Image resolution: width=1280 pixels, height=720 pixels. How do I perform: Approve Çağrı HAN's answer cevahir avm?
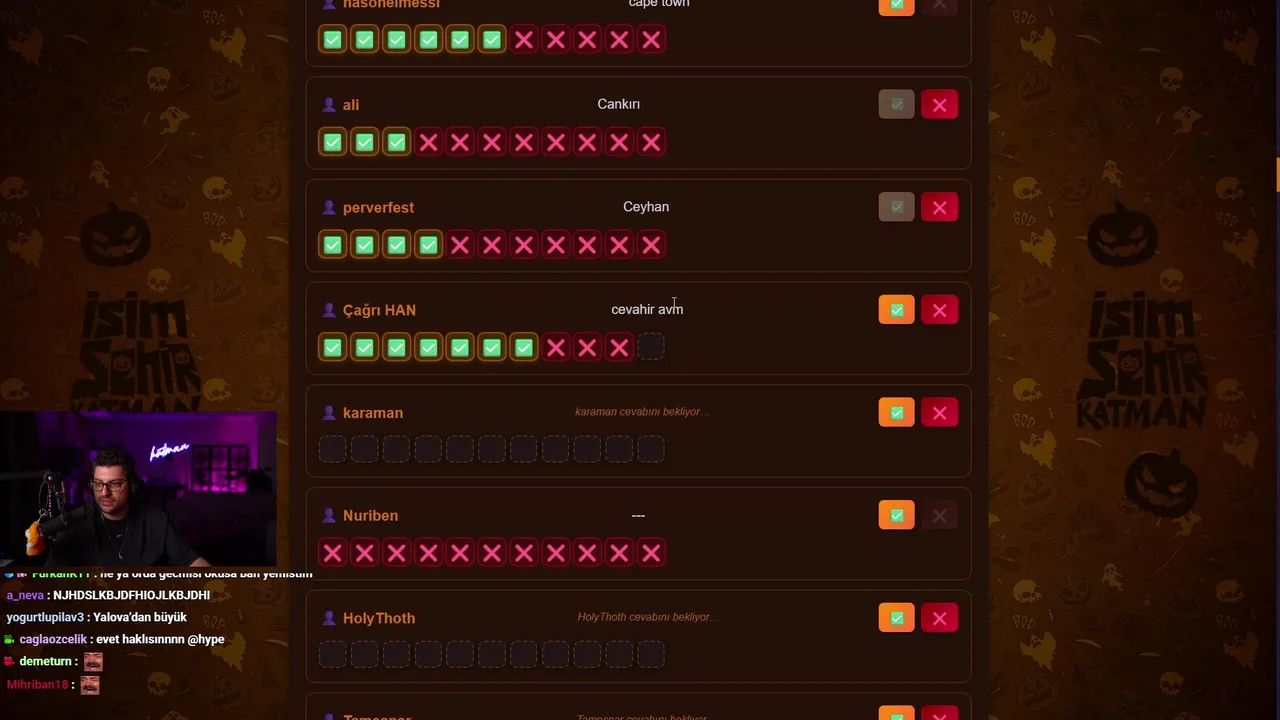[896, 310]
